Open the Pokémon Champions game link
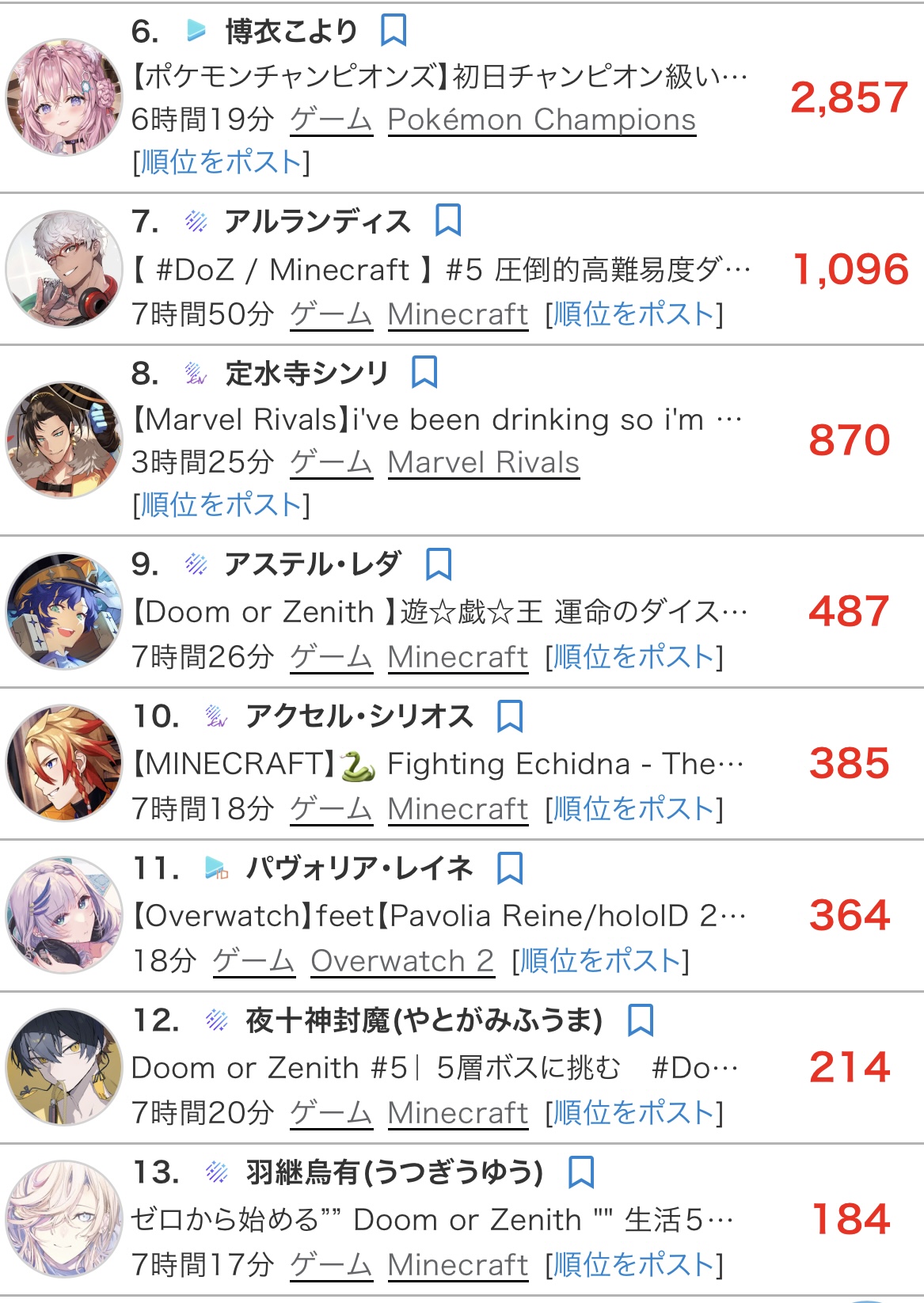This screenshot has height=1303, width=924. [x=542, y=120]
